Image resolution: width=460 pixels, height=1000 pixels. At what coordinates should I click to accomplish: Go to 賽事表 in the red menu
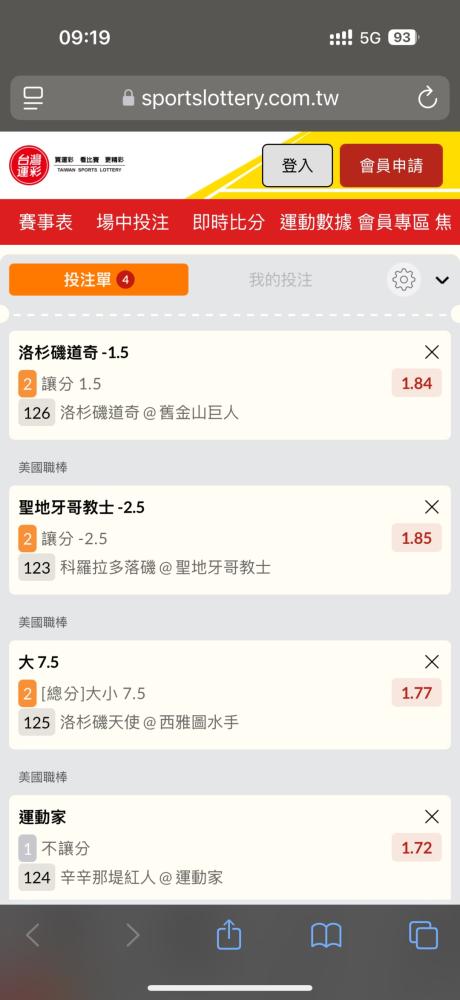pyautogui.click(x=45, y=222)
